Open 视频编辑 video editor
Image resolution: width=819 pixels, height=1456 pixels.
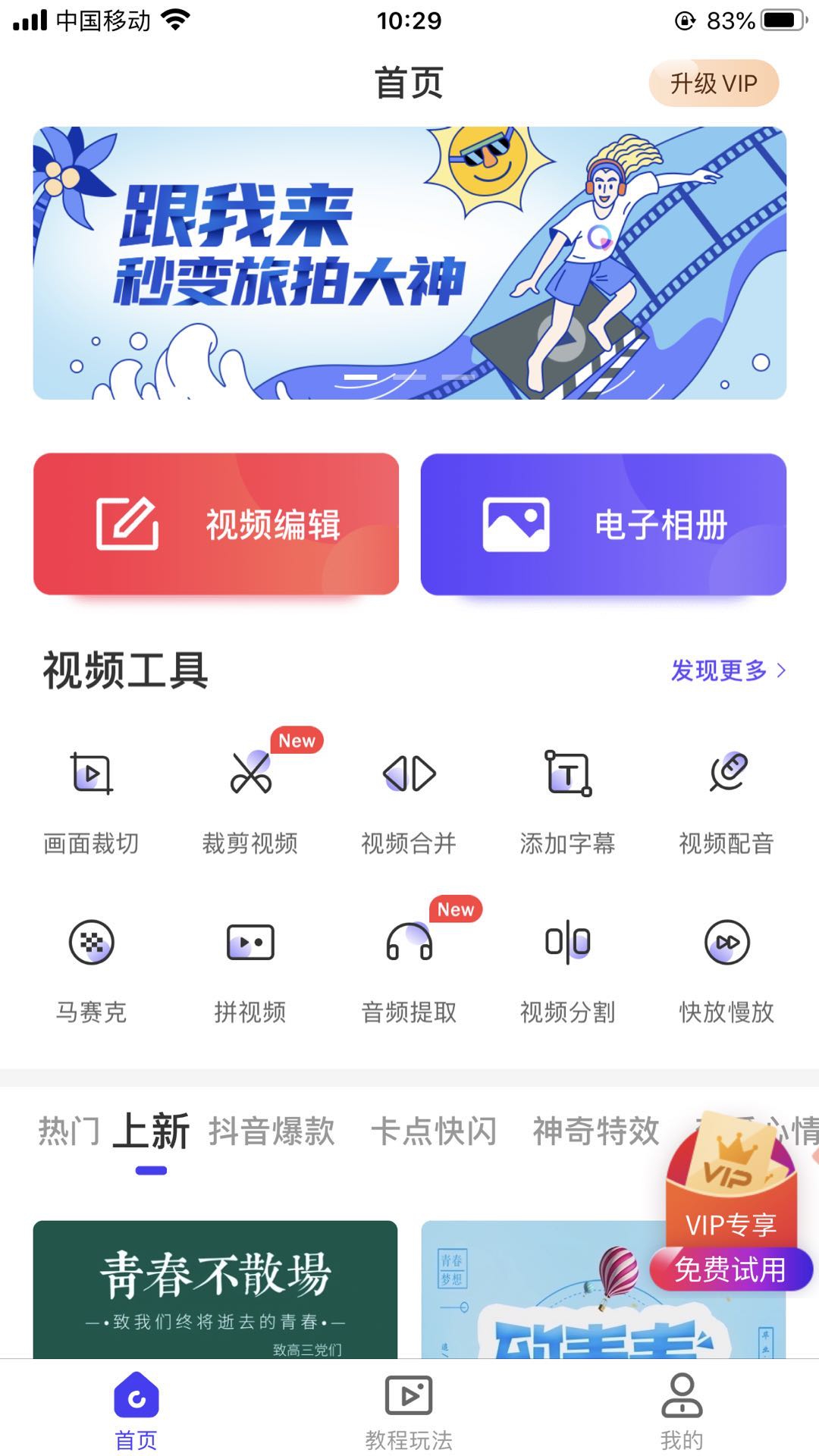[x=216, y=524]
